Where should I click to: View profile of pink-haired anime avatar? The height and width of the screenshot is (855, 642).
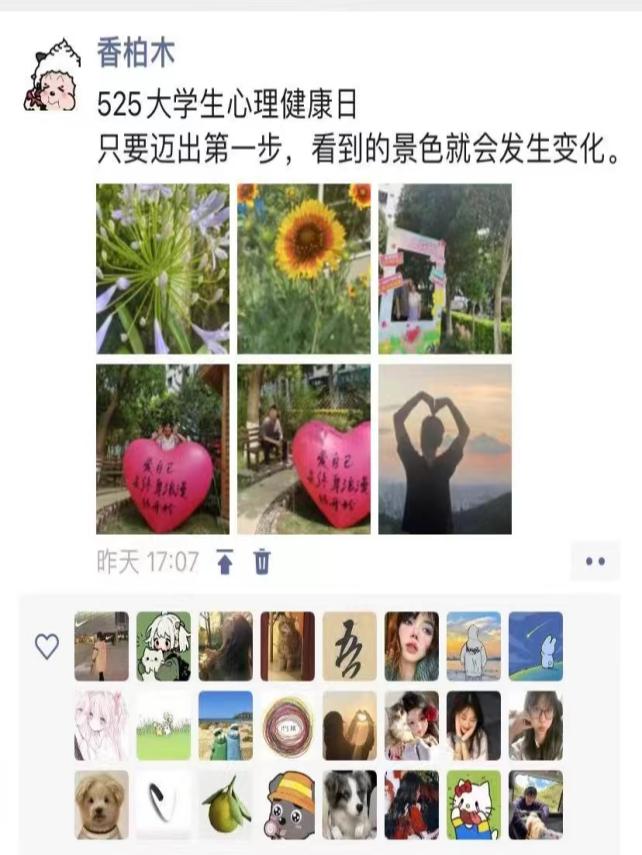(x=102, y=726)
